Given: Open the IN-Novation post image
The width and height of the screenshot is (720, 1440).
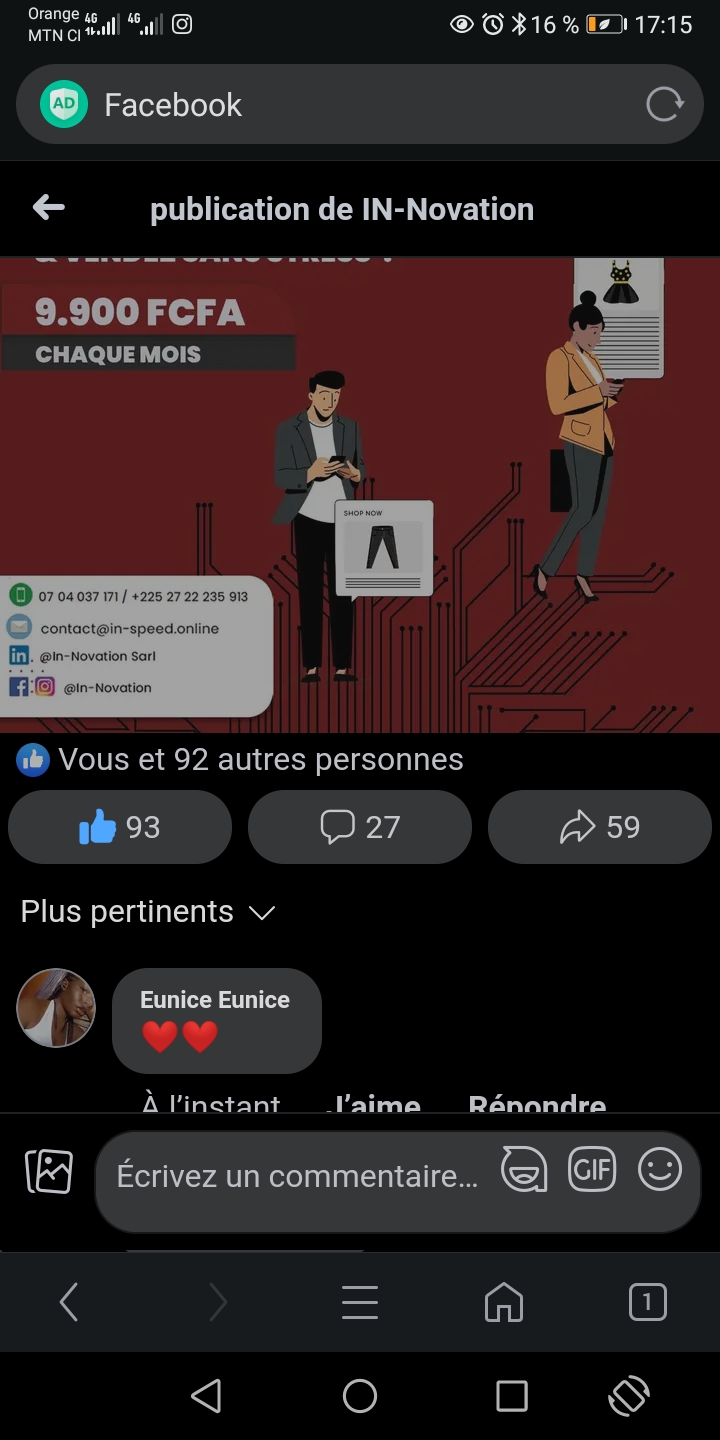Looking at the screenshot, I should tap(360, 495).
